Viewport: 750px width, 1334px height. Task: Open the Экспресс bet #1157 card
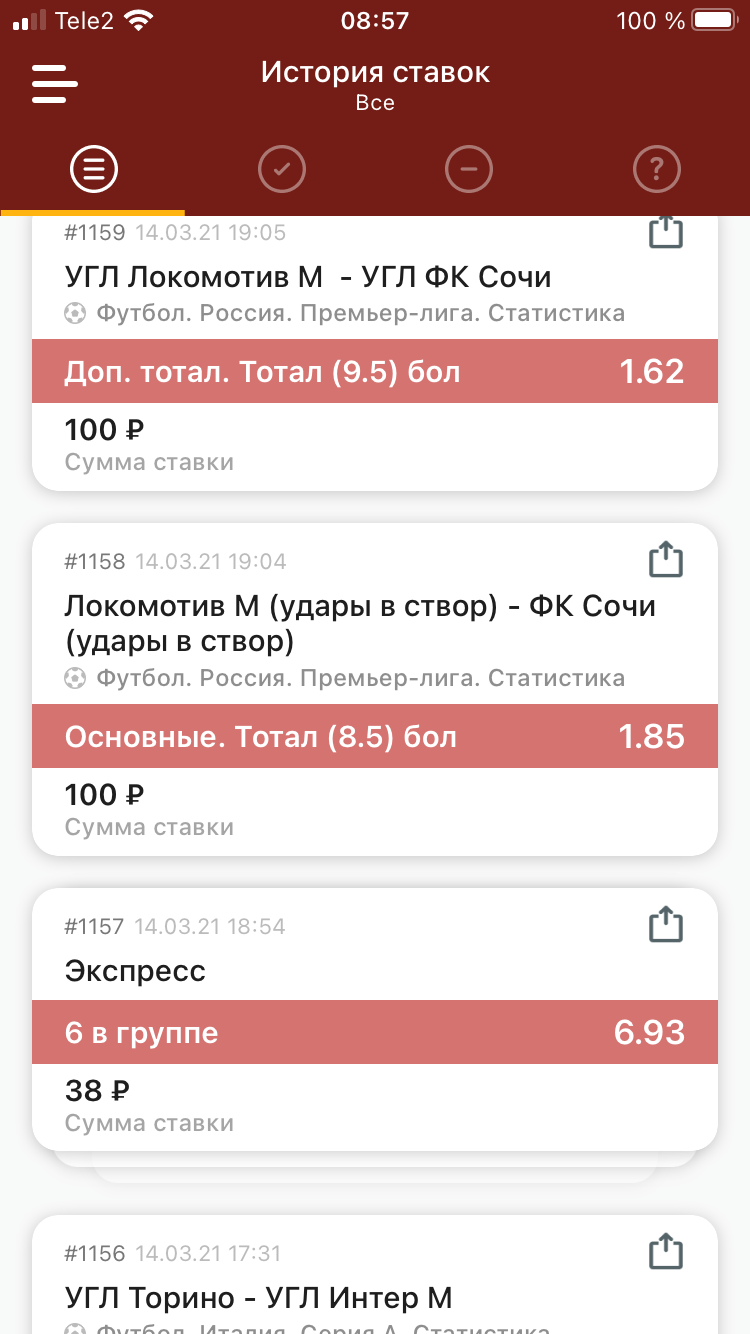(x=375, y=1019)
